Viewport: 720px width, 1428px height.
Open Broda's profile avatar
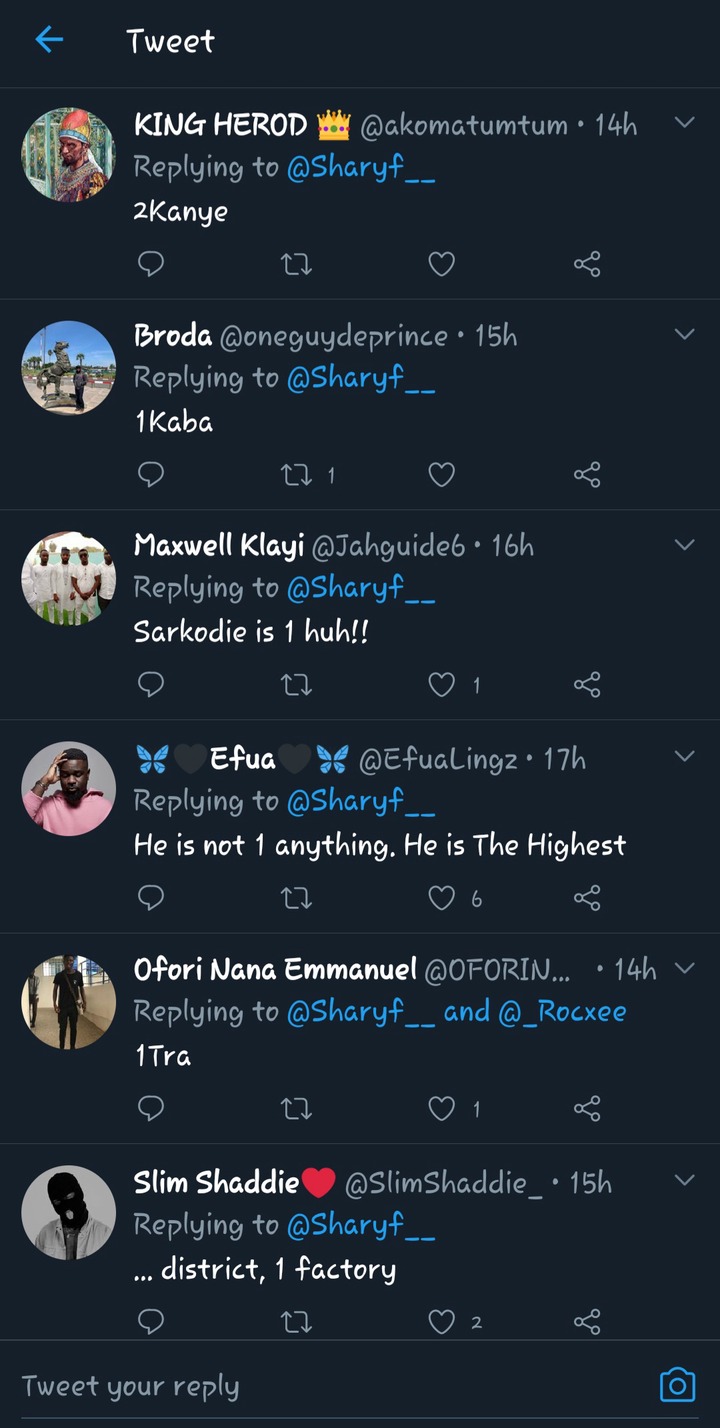[69, 367]
